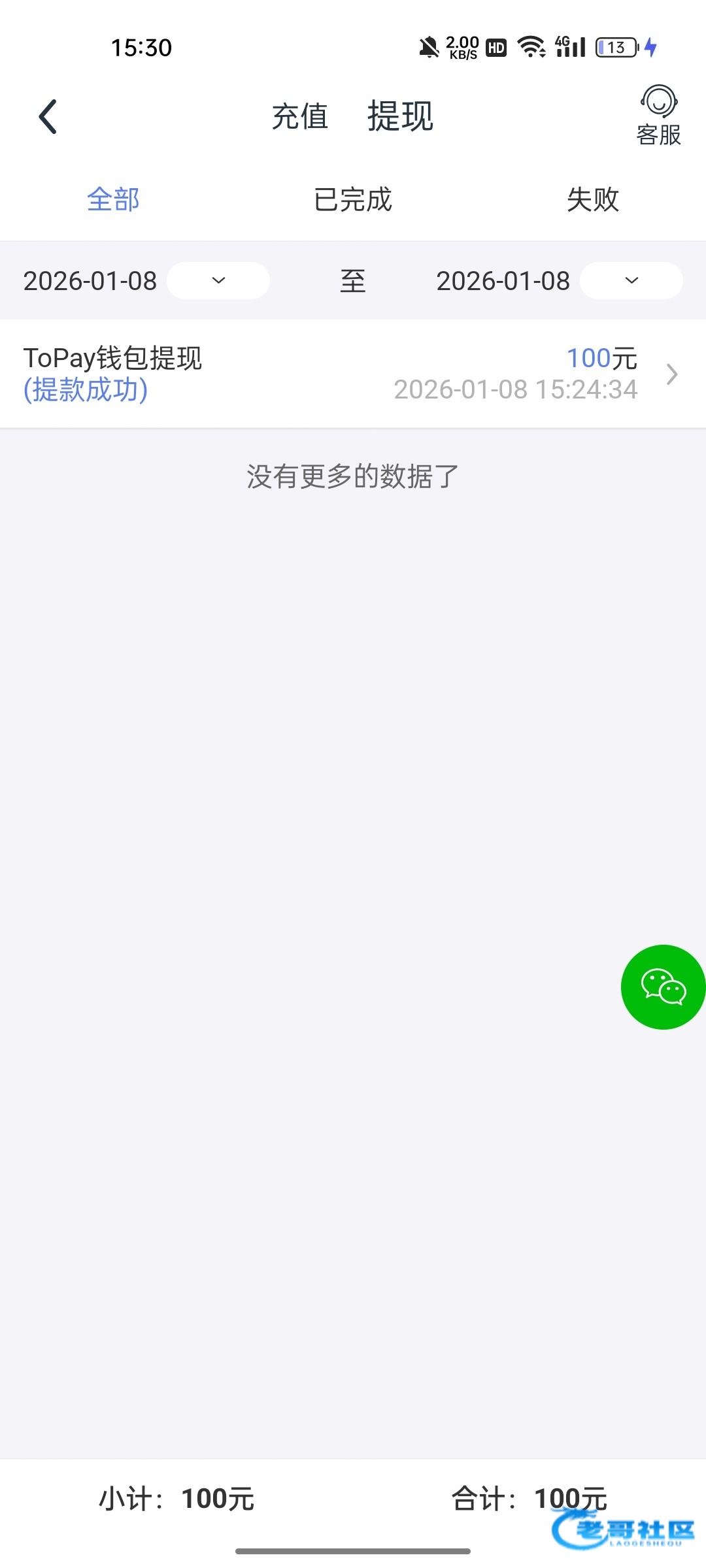Open 客服 customer service

coord(658,116)
